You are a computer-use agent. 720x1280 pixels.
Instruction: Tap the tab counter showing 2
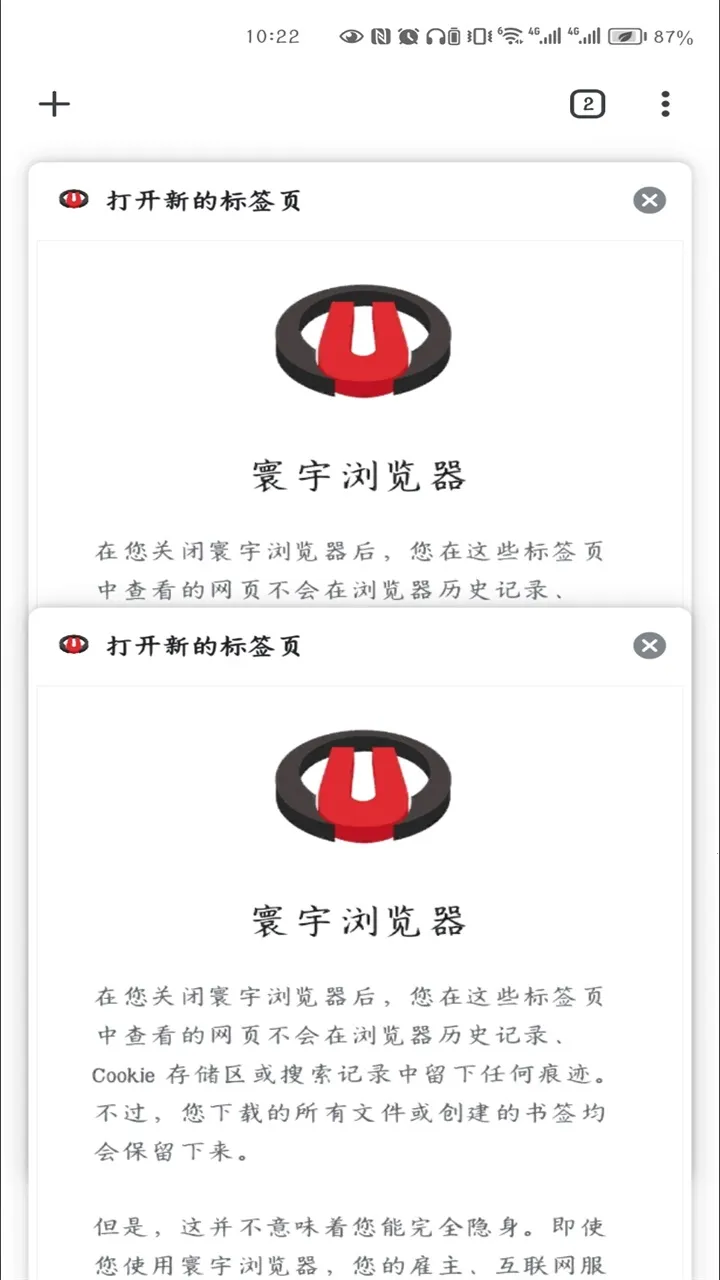click(x=587, y=104)
